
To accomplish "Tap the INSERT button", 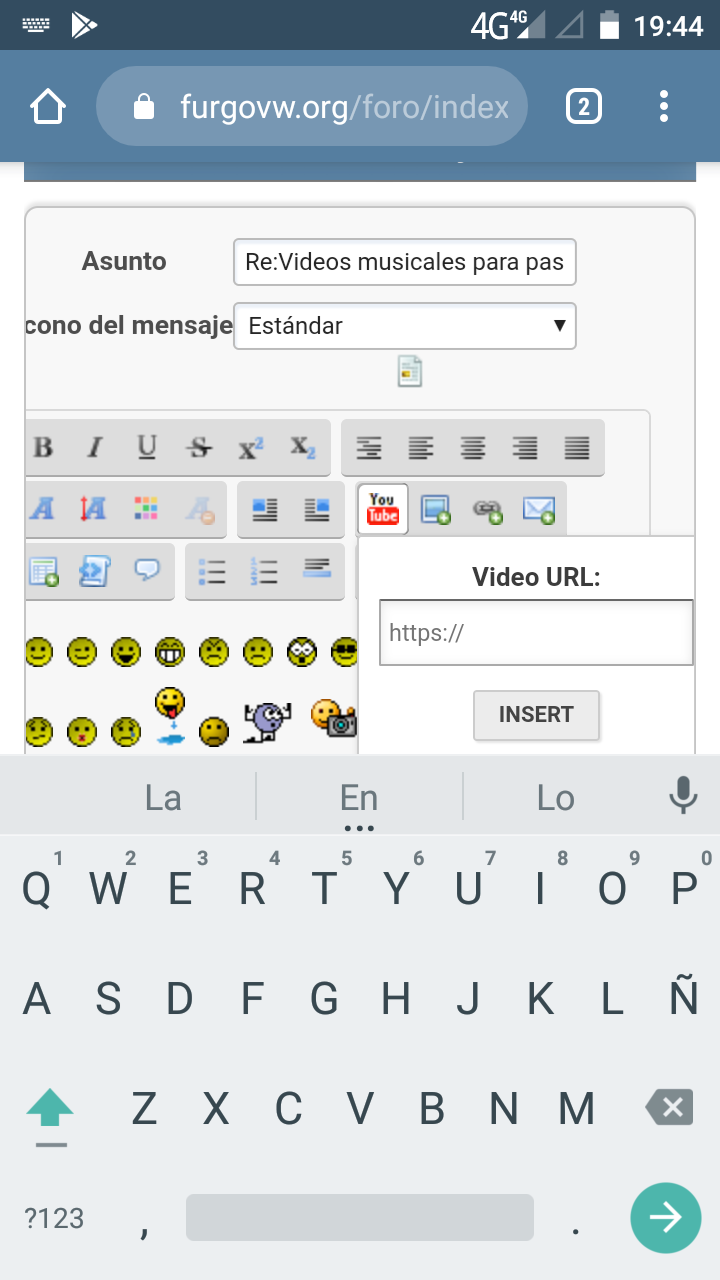I will click(x=536, y=715).
